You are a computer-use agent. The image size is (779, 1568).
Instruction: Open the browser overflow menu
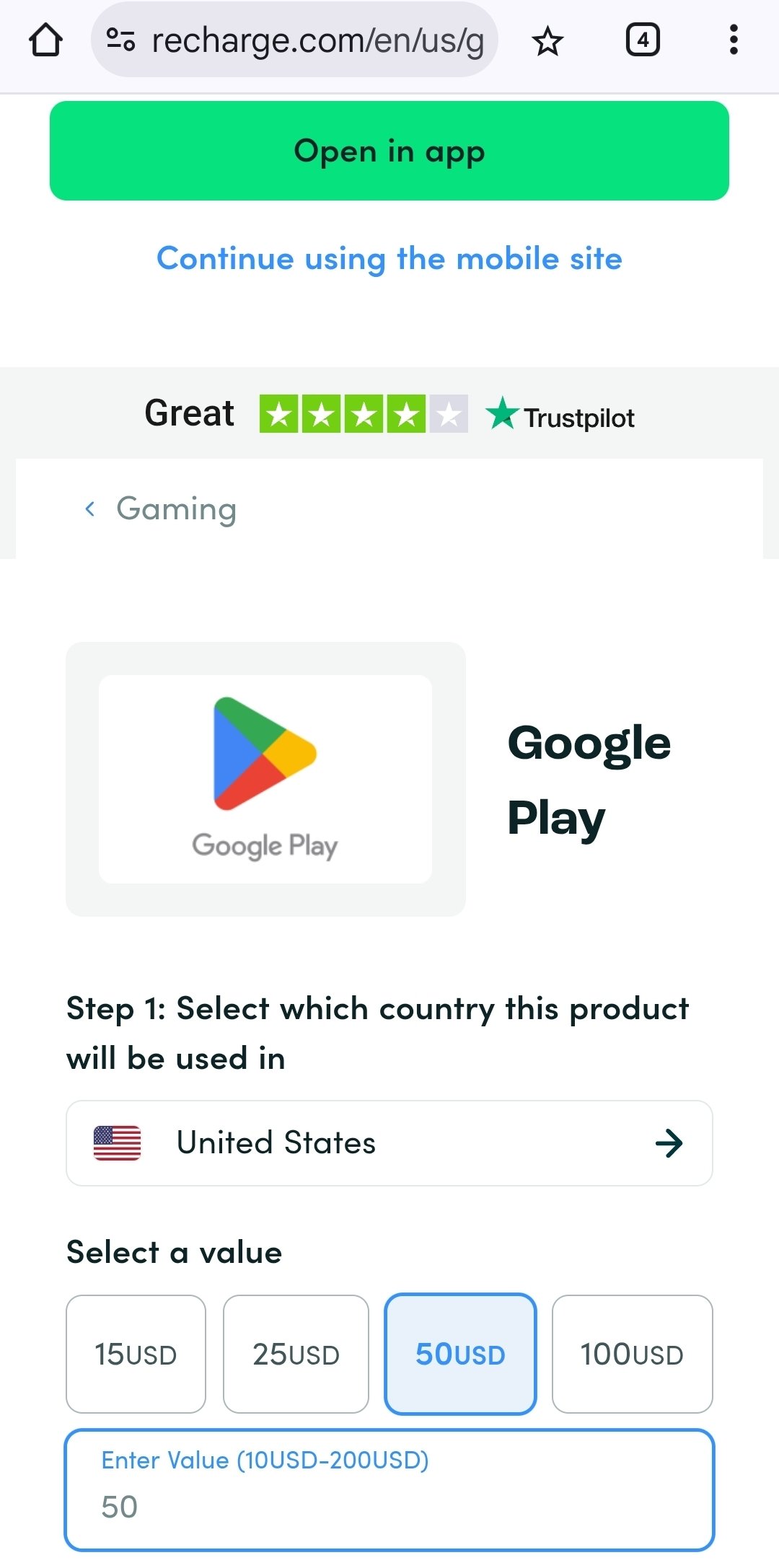pyautogui.click(x=734, y=40)
